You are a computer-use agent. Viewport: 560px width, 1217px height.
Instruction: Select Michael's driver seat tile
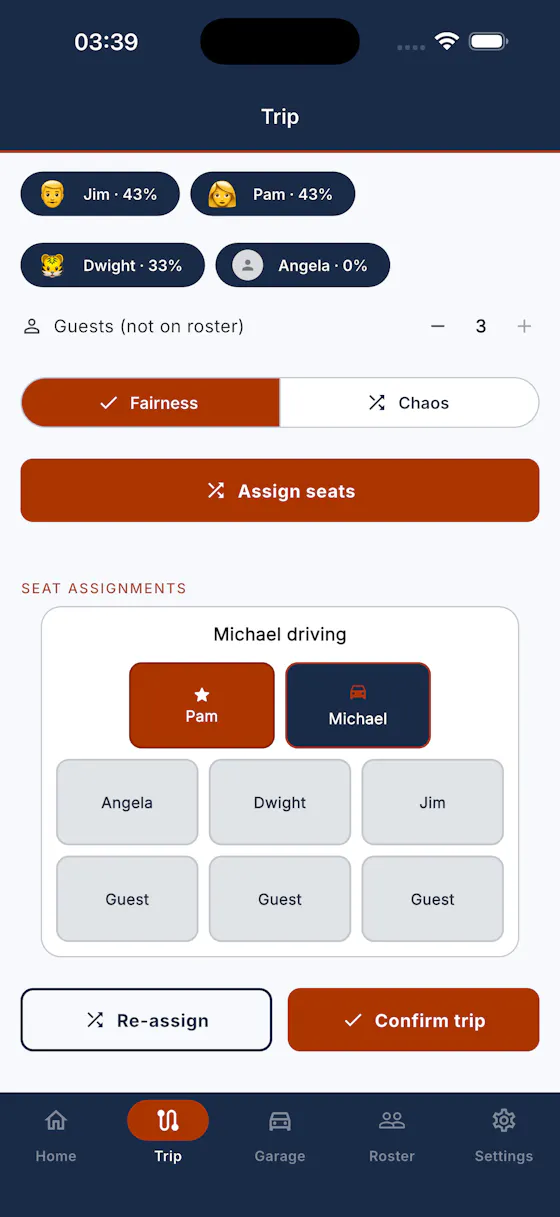pos(358,705)
